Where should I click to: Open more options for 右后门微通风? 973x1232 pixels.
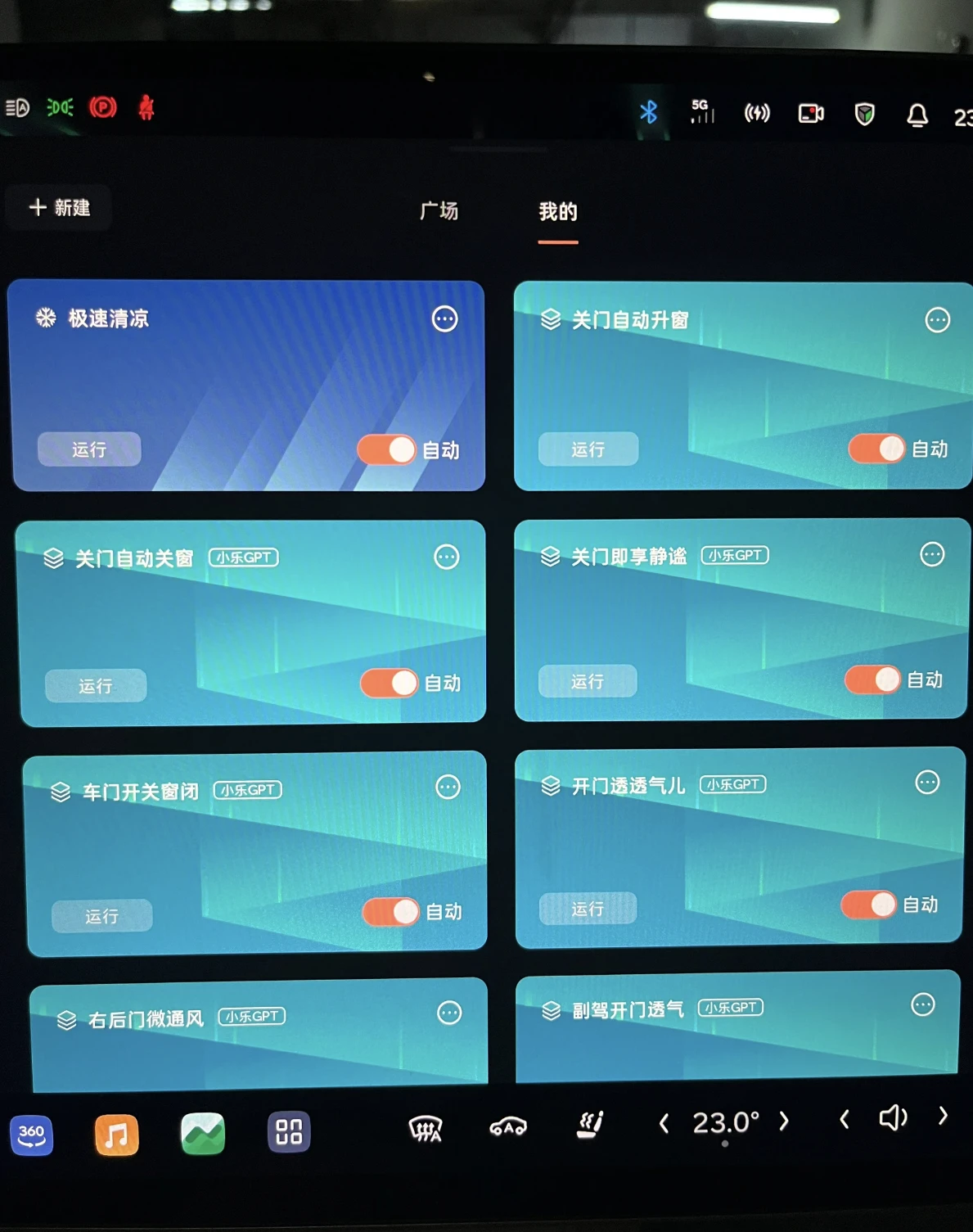(x=449, y=1013)
